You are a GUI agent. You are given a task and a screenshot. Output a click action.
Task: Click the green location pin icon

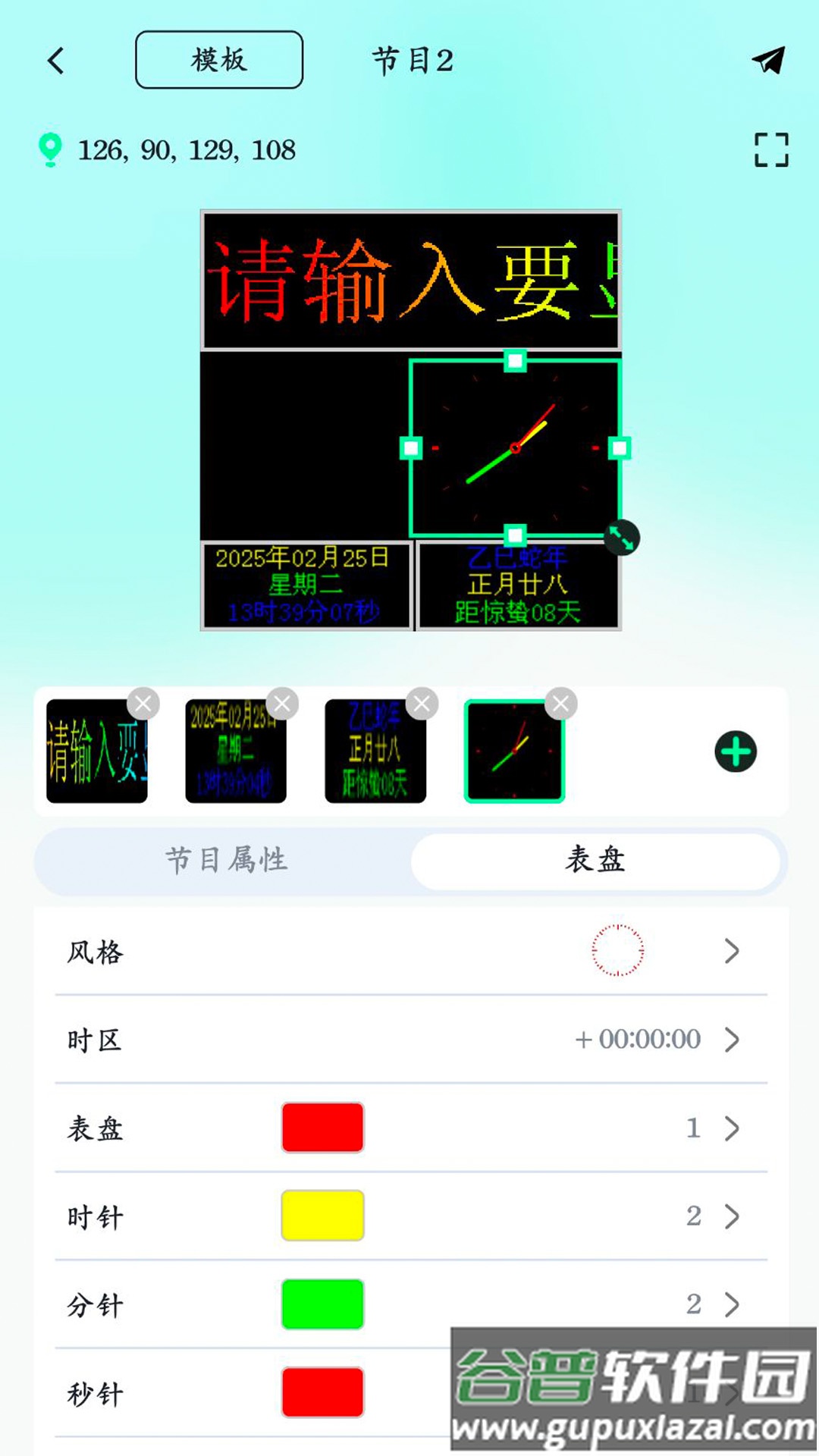[x=49, y=150]
